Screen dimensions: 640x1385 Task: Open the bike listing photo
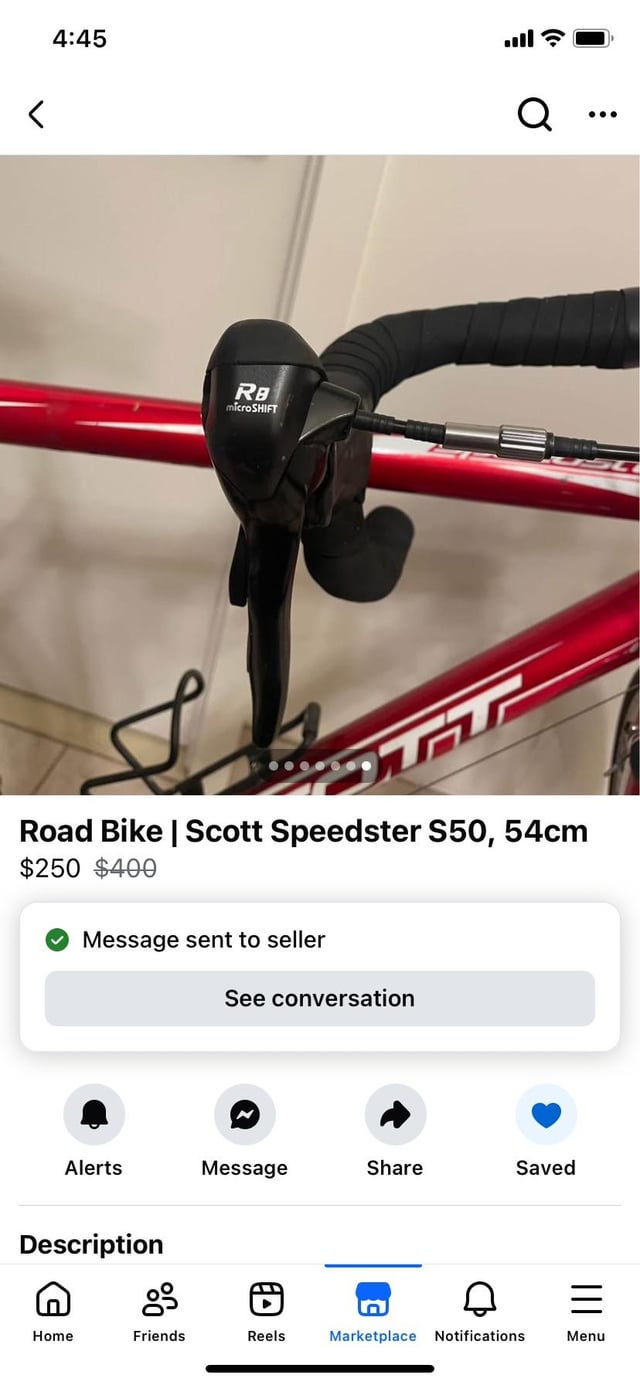pos(320,474)
